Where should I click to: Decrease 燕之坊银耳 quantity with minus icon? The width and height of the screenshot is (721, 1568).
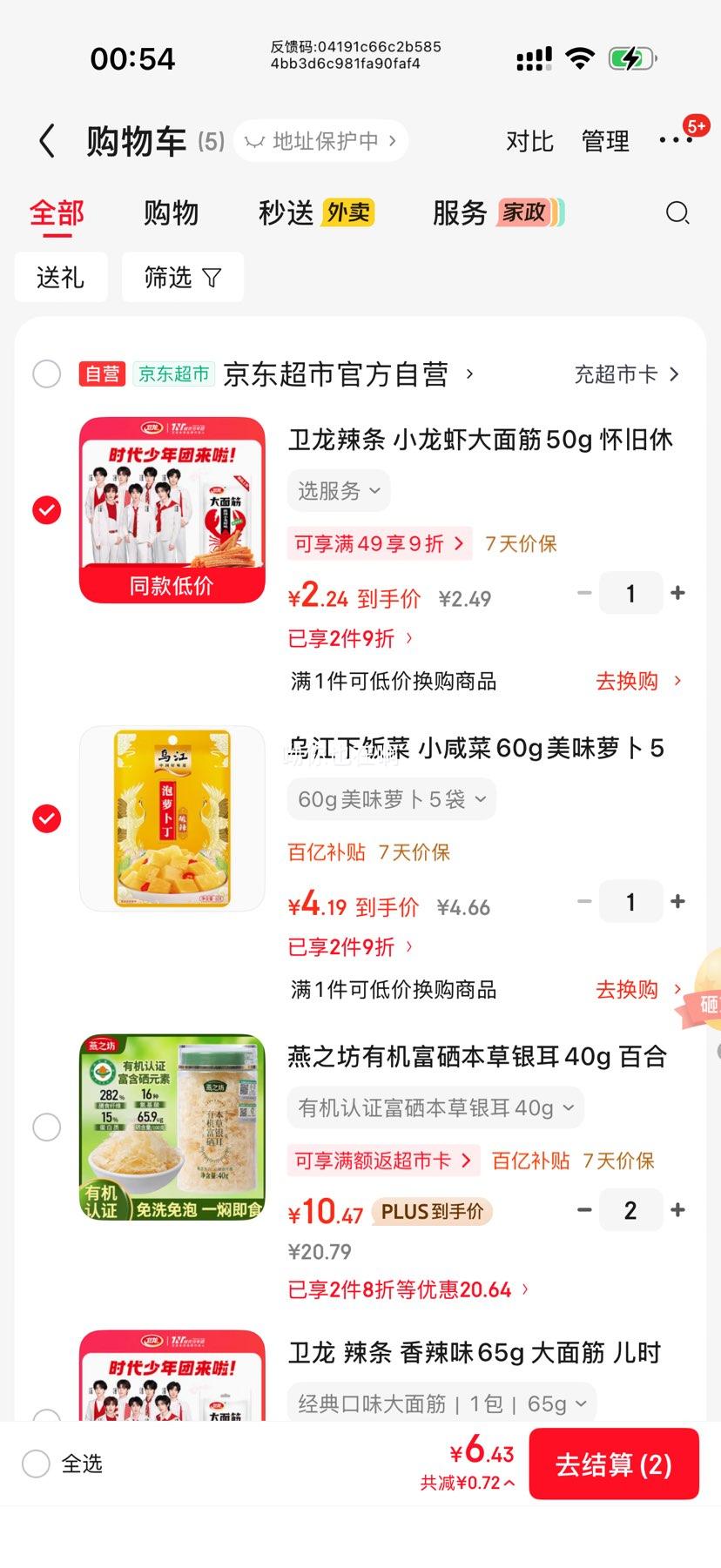point(584,1209)
